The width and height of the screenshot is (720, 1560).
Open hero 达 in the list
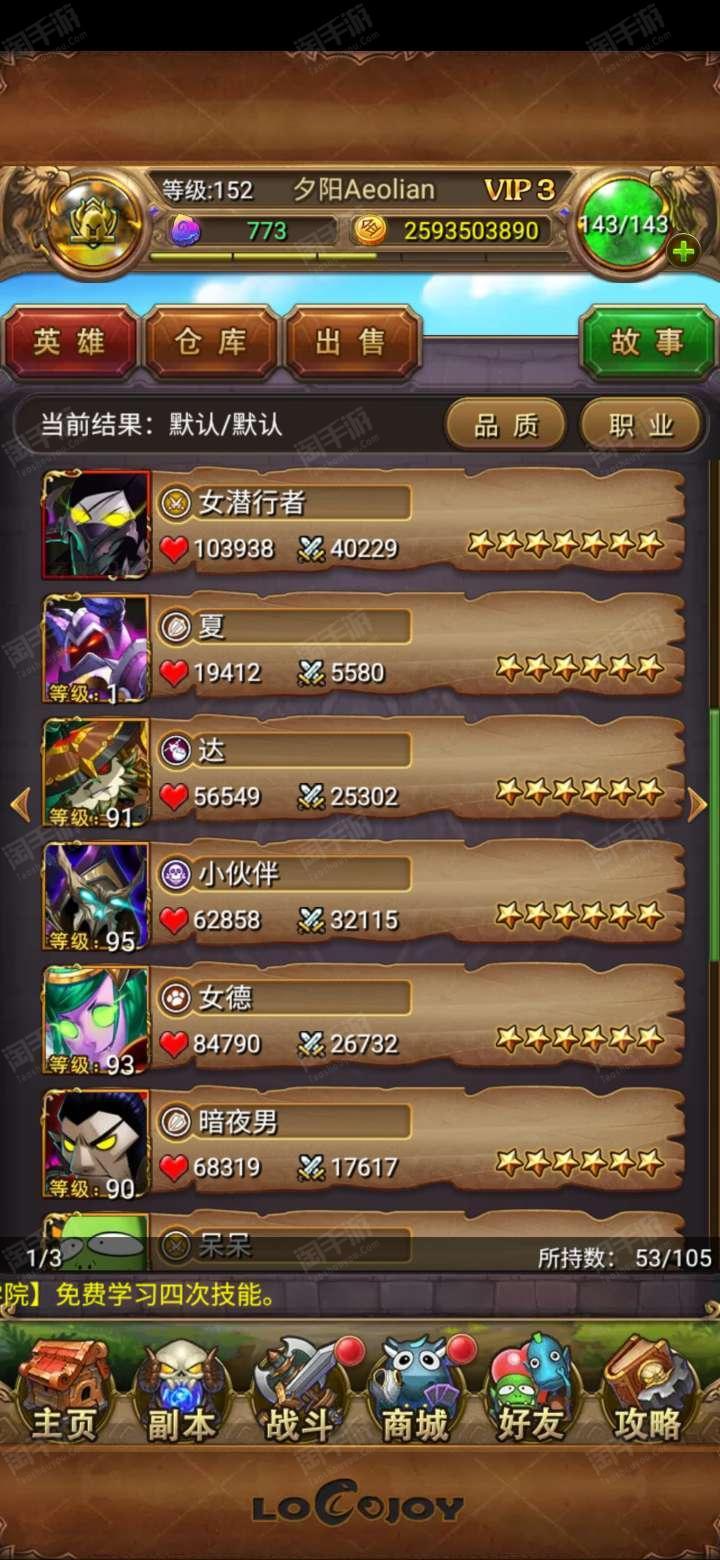364,772
